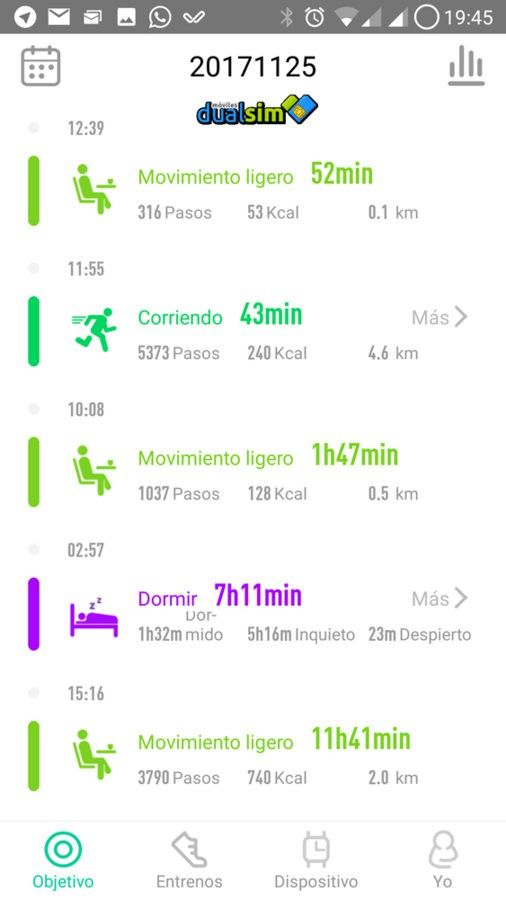The image size is (506, 900).
Task: Switch to the Objetivo tab
Action: (63, 860)
